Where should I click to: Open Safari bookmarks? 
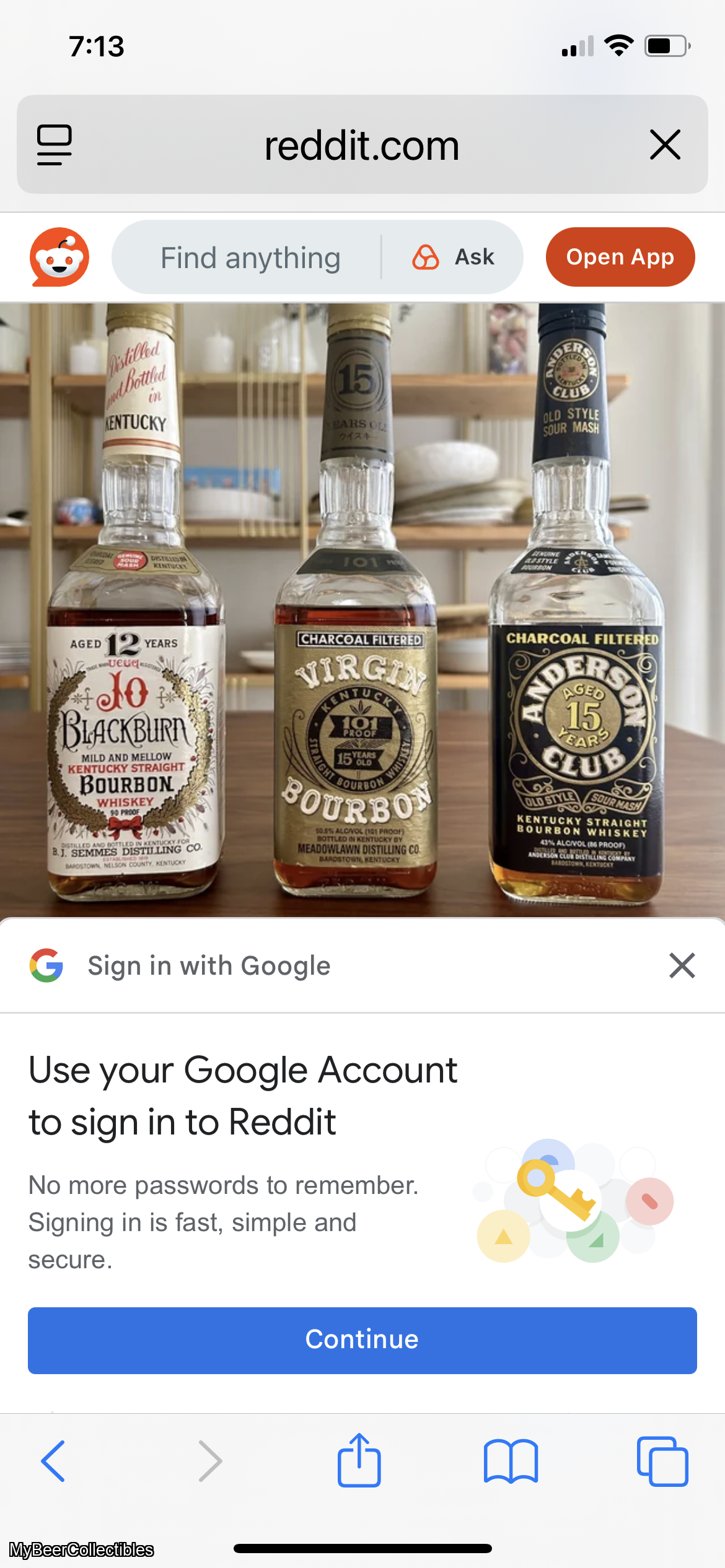point(511,1461)
